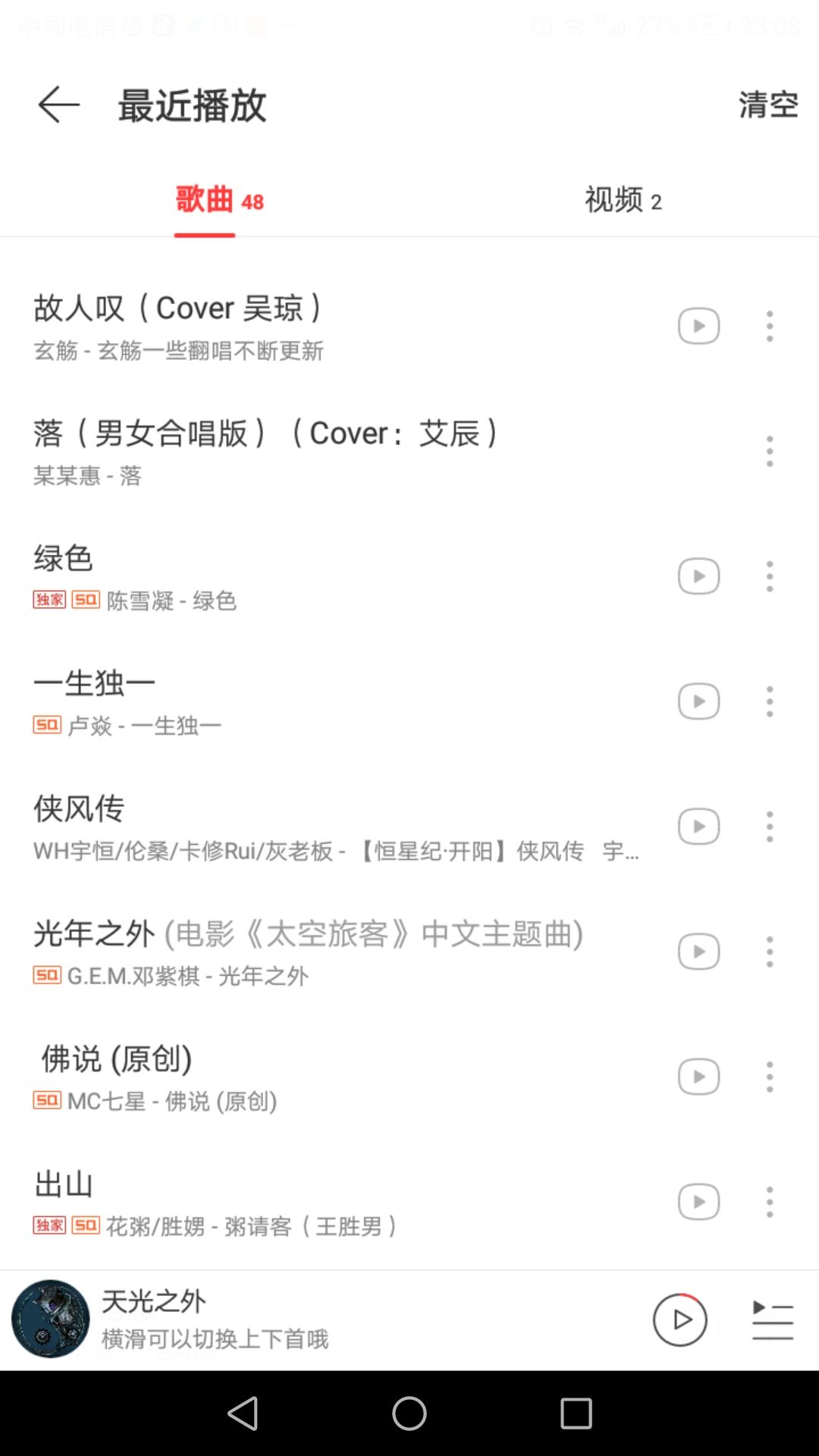Watch the video for 绿色
819x1456 pixels.
coord(698,576)
